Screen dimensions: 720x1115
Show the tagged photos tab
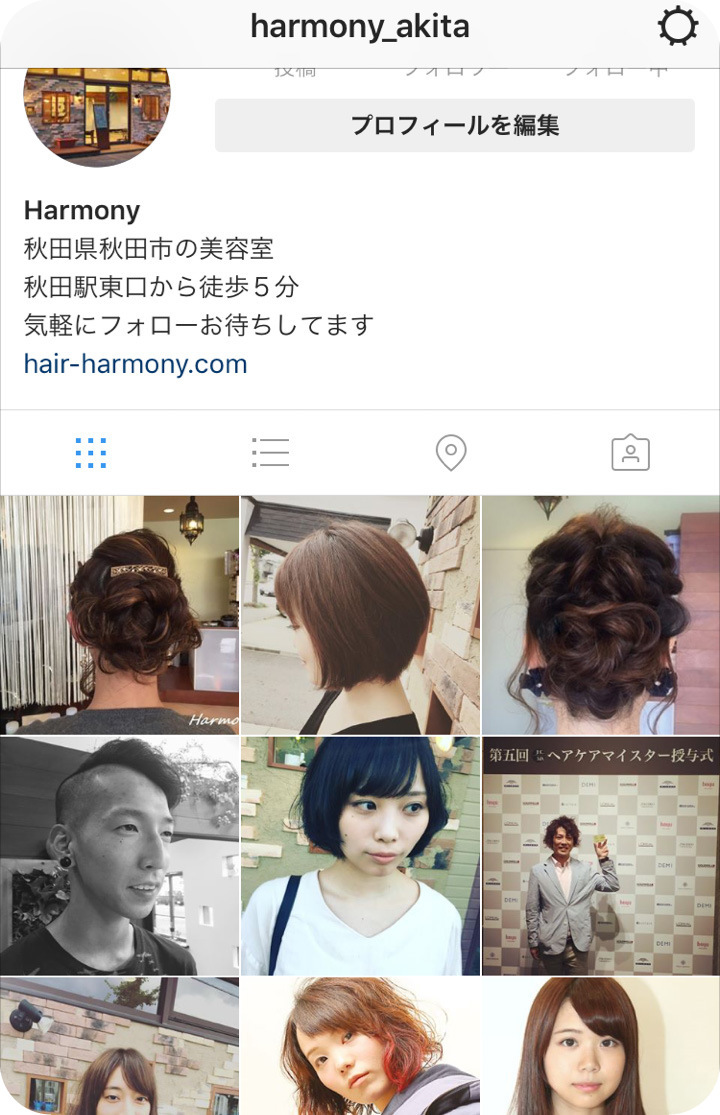630,453
